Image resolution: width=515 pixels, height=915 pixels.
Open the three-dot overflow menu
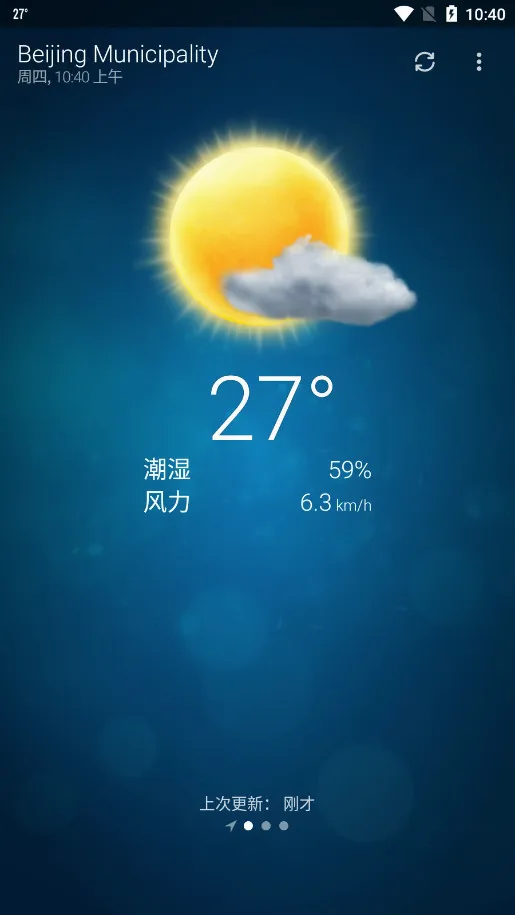tap(479, 62)
